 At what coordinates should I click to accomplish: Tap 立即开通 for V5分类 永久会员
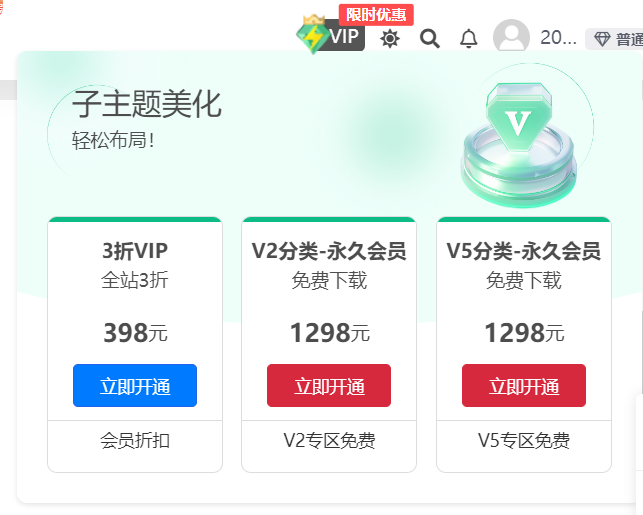(524, 386)
